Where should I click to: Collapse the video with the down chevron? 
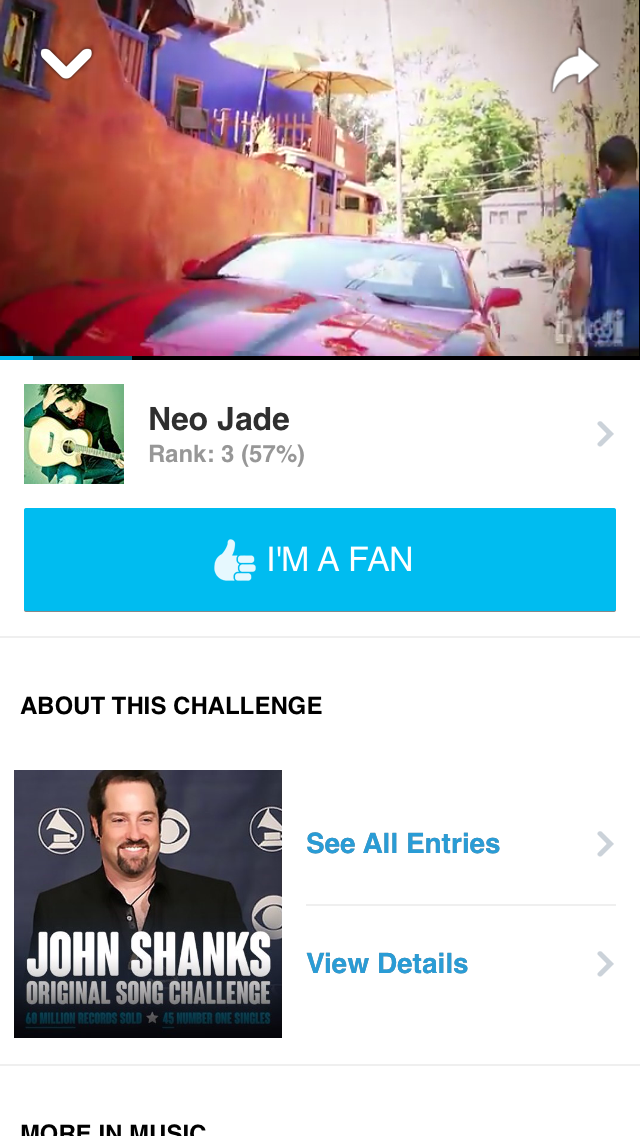66,64
